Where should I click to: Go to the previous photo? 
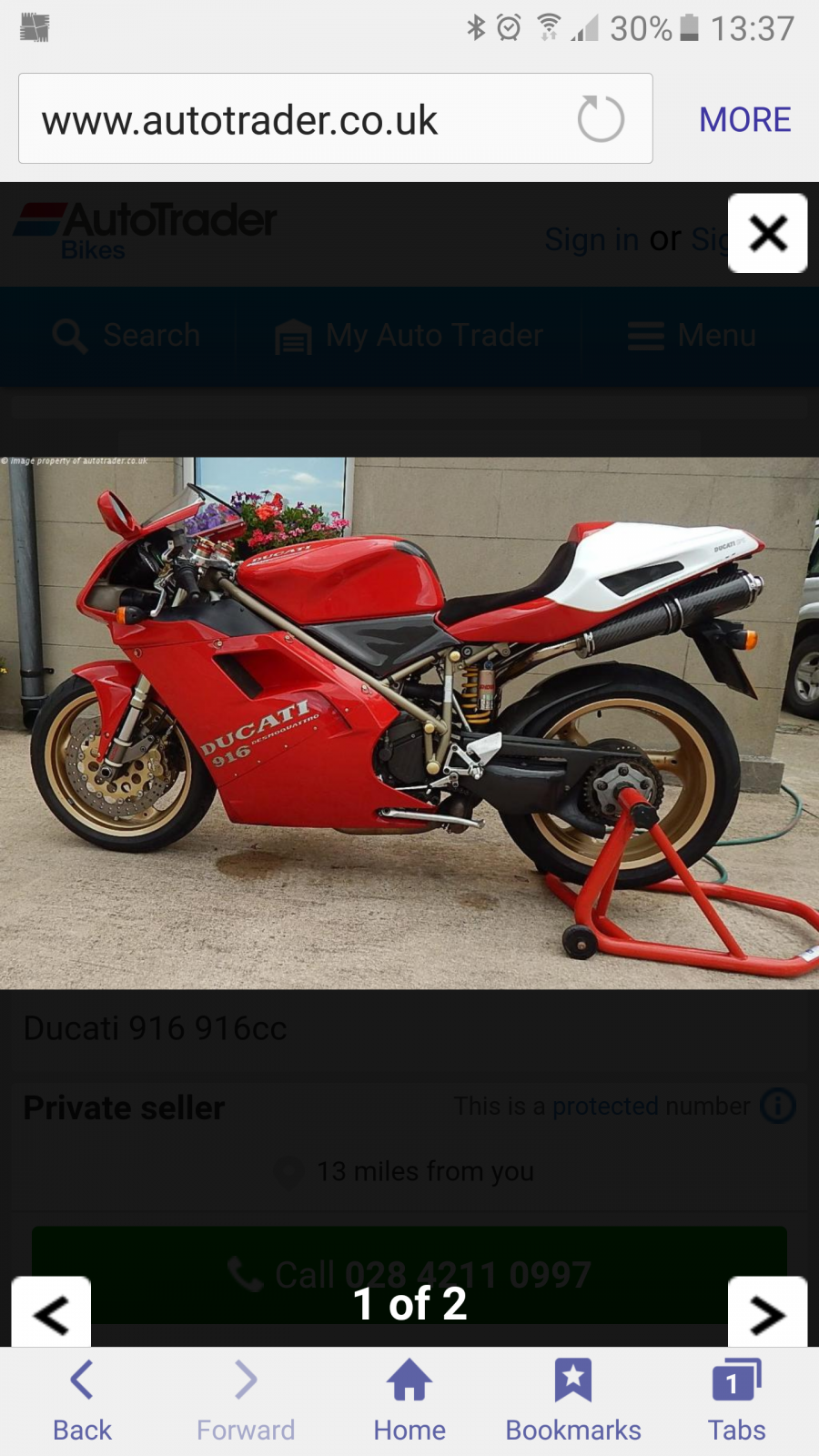point(51,1313)
